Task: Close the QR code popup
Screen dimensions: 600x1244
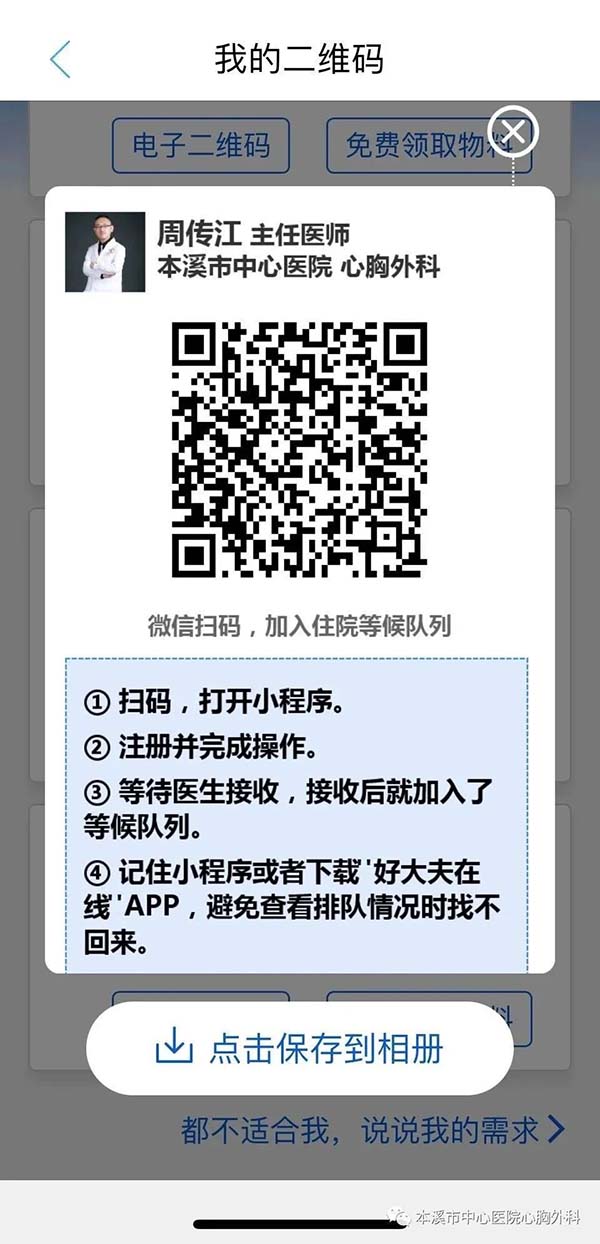Action: [513, 130]
